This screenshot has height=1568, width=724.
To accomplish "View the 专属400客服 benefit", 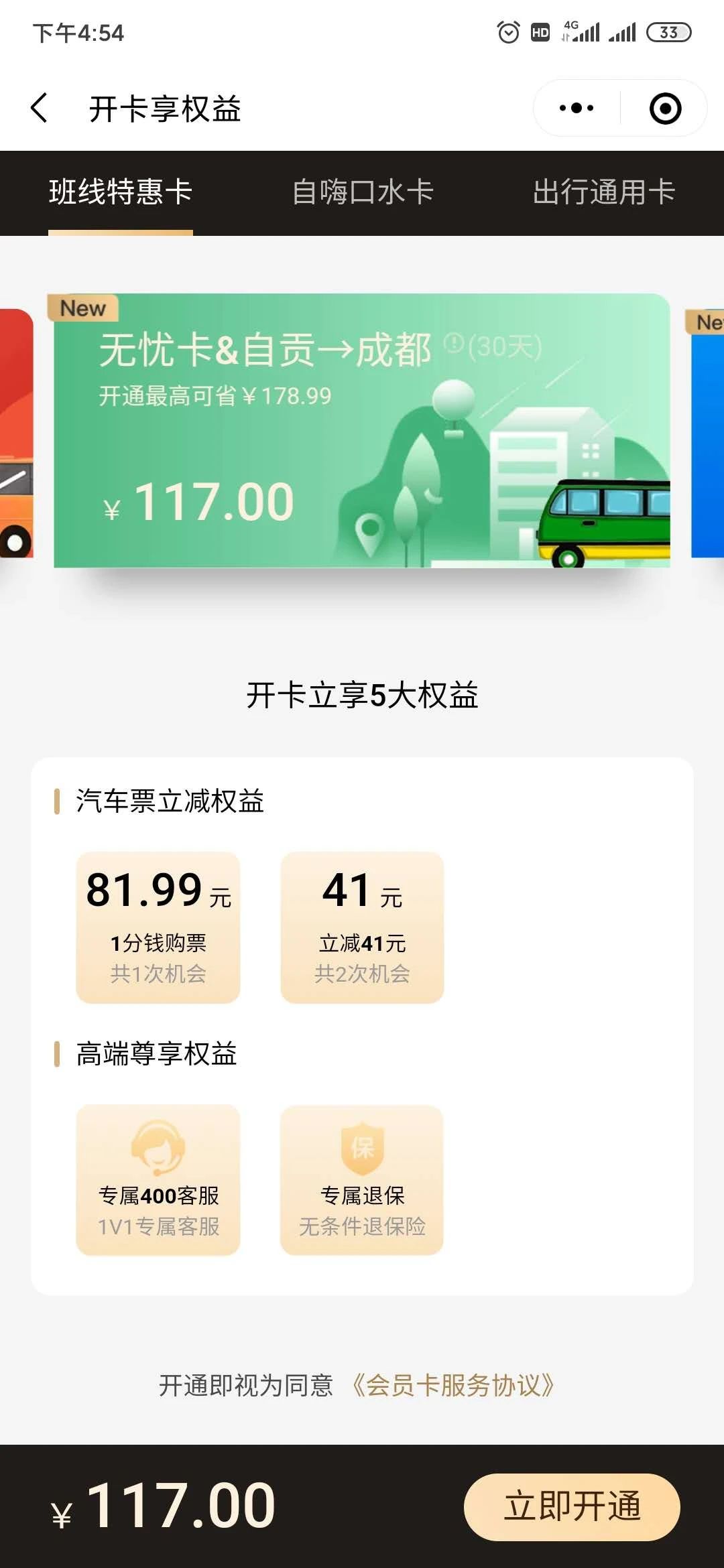I will point(158,1180).
